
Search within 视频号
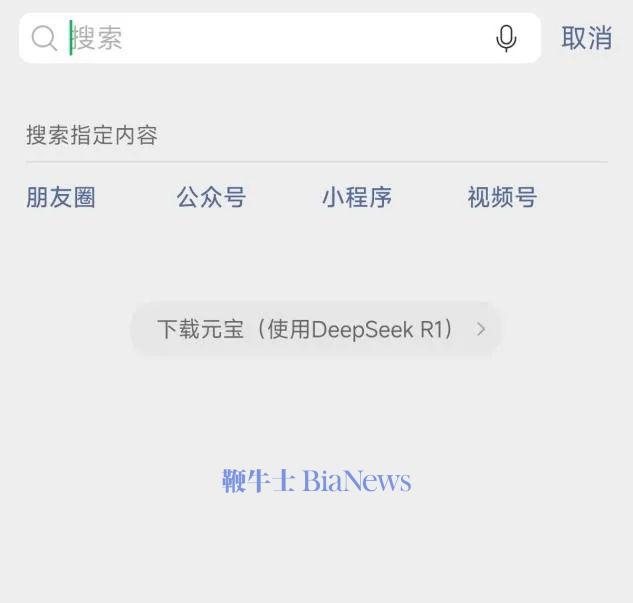pyautogui.click(x=502, y=197)
